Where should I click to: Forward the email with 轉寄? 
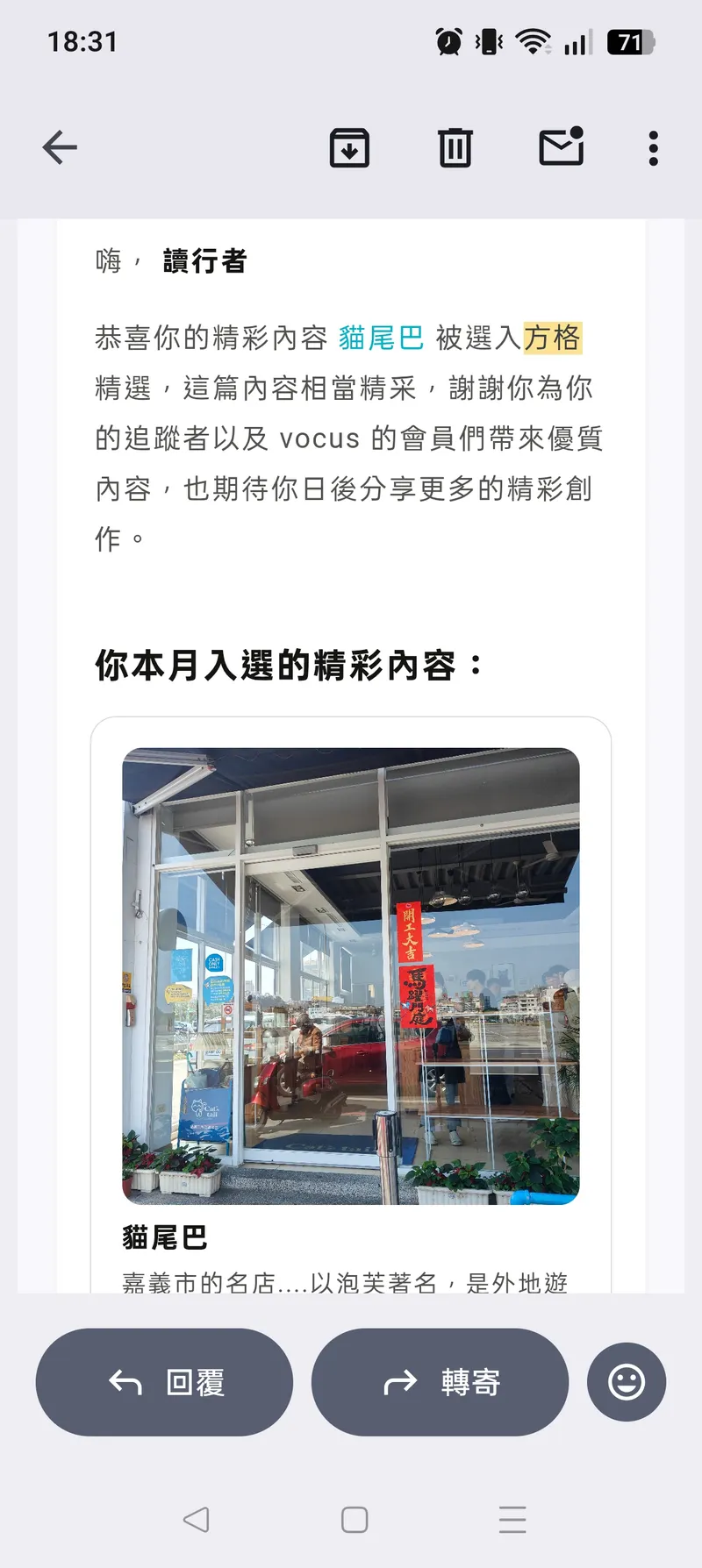pos(440,1382)
